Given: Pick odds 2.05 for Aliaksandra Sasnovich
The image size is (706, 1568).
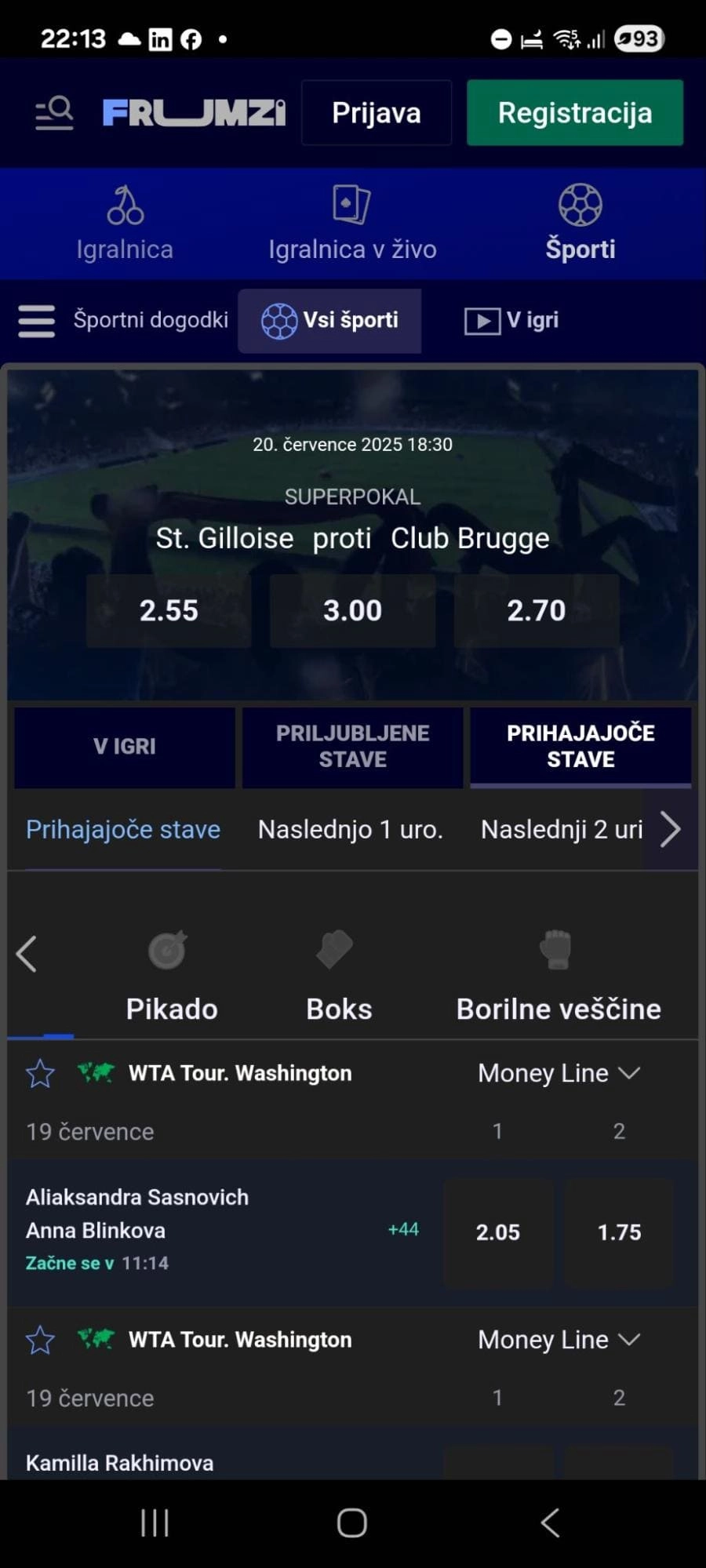Looking at the screenshot, I should [x=498, y=1231].
